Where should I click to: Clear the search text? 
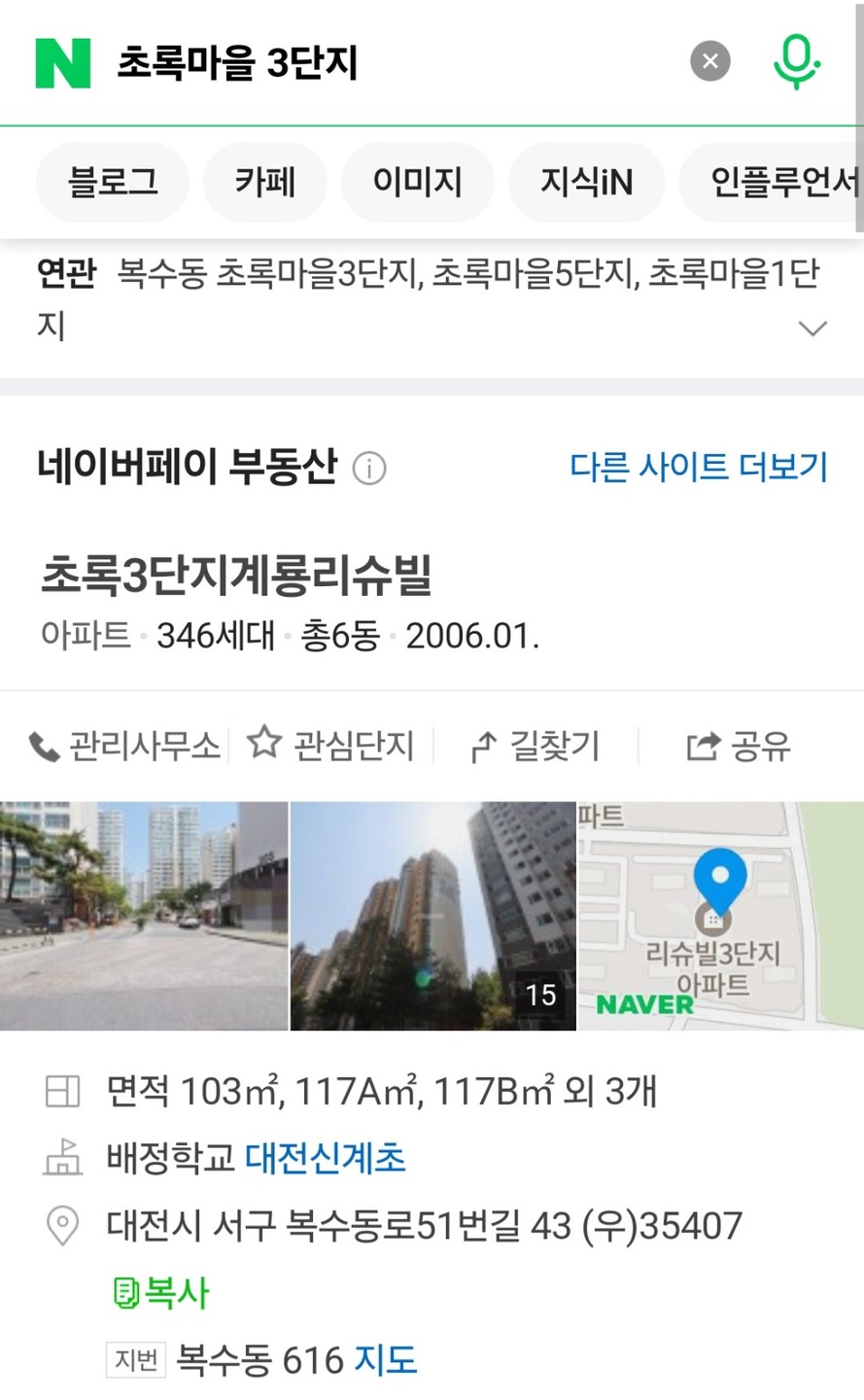coord(710,62)
